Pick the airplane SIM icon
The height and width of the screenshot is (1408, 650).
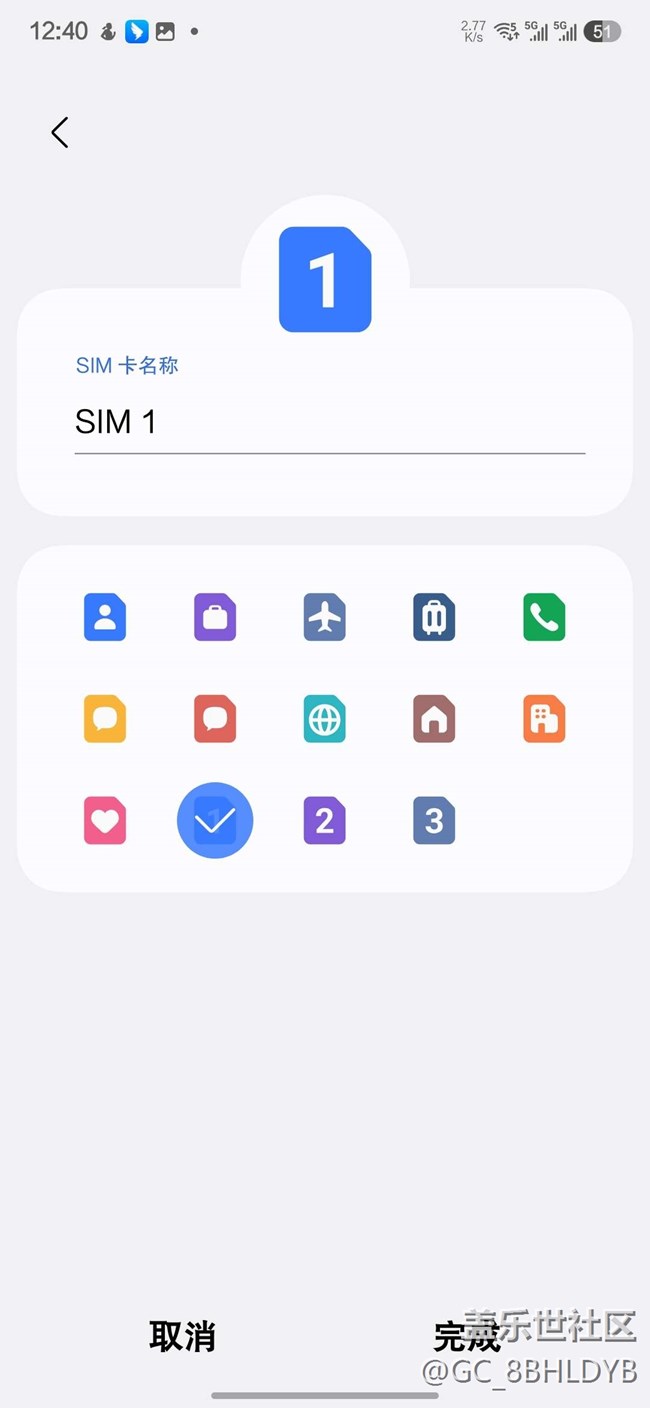tap(325, 617)
